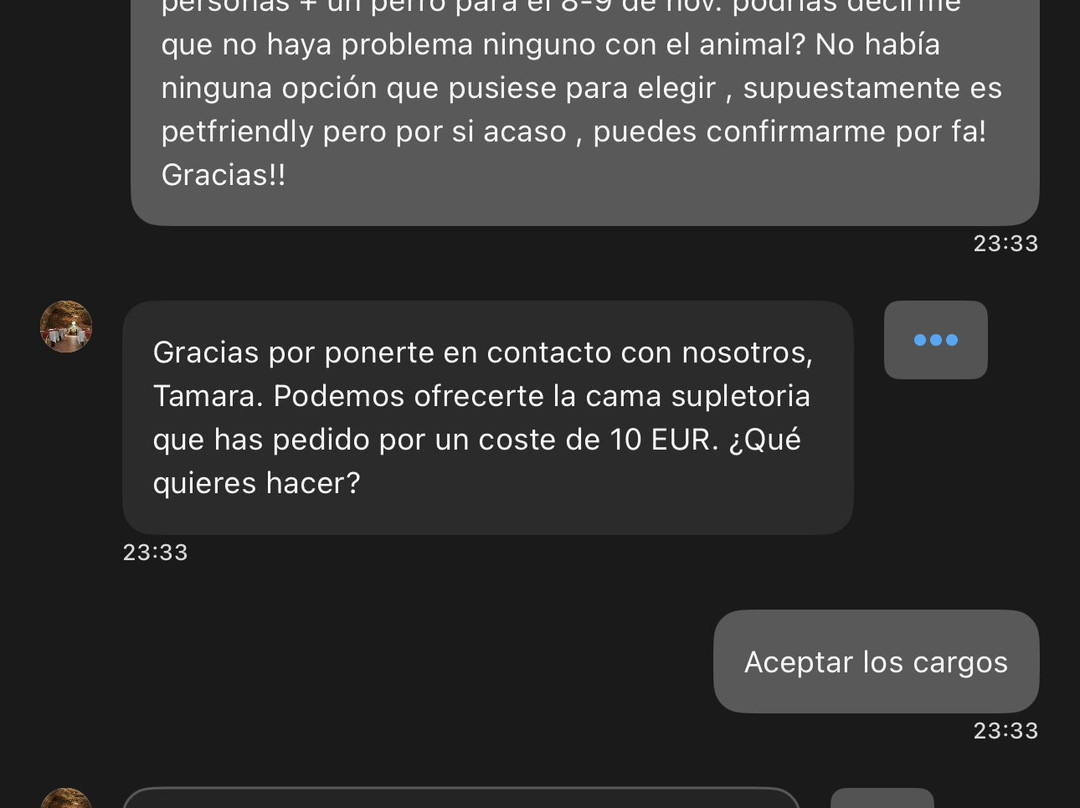This screenshot has height=808, width=1080.
Task: Open the three-dot options beside the supletoria message
Action: pos(935,340)
